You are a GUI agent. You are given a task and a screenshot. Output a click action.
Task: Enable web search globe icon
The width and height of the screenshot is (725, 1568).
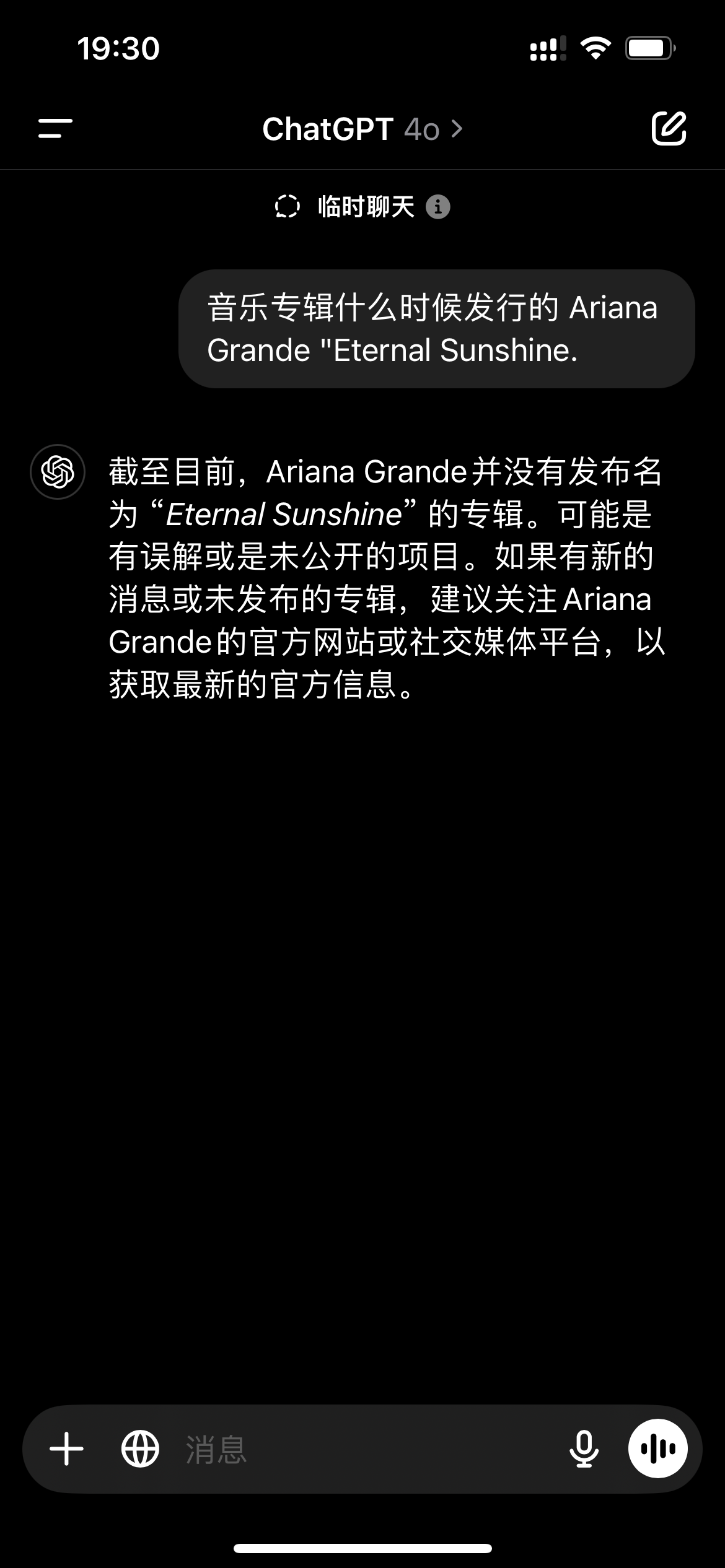tap(140, 1449)
